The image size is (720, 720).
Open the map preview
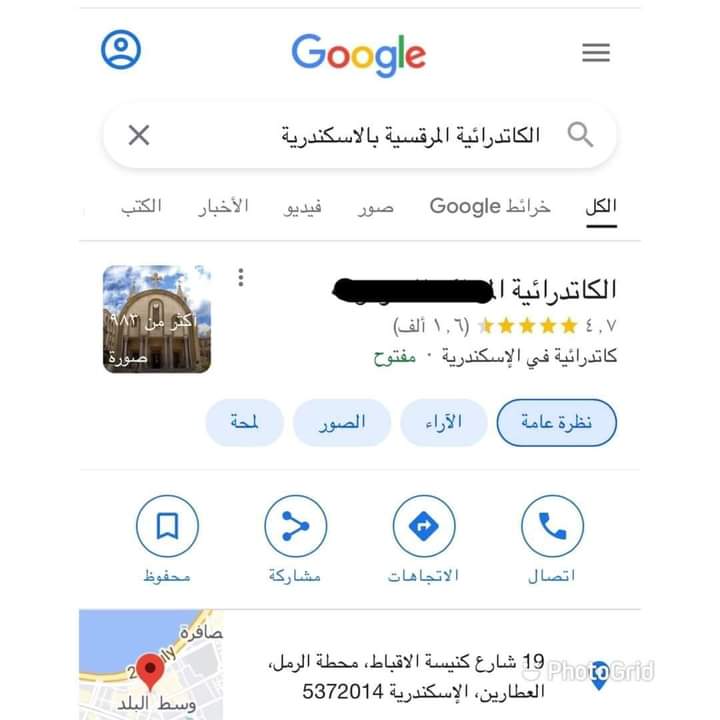(151, 665)
